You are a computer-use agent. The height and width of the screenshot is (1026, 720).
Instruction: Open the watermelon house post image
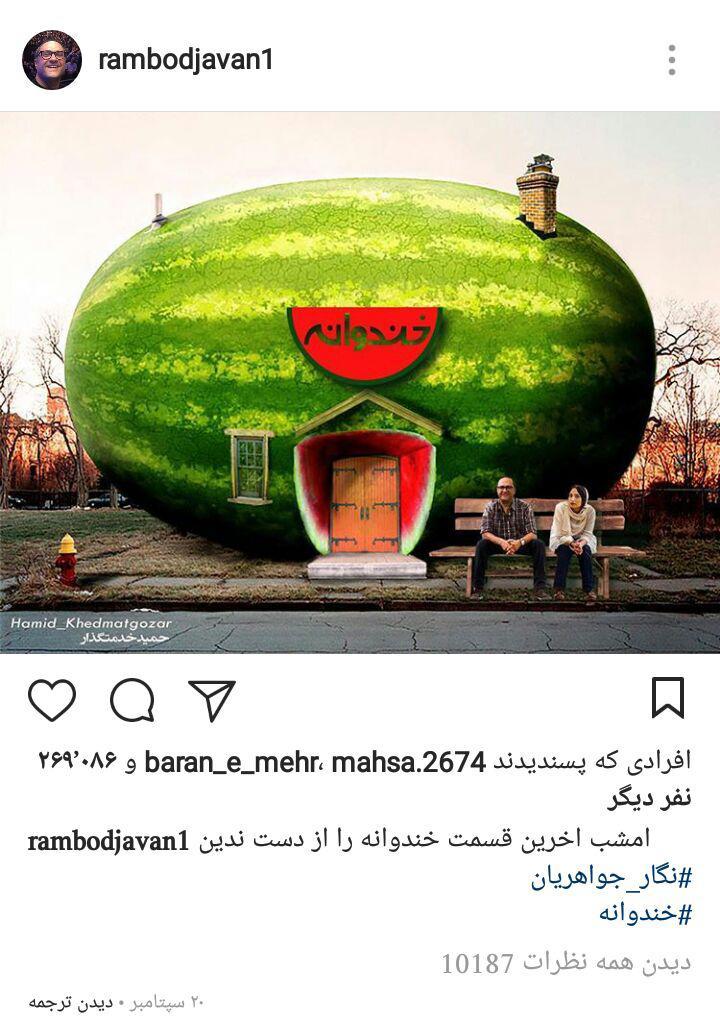(360, 382)
